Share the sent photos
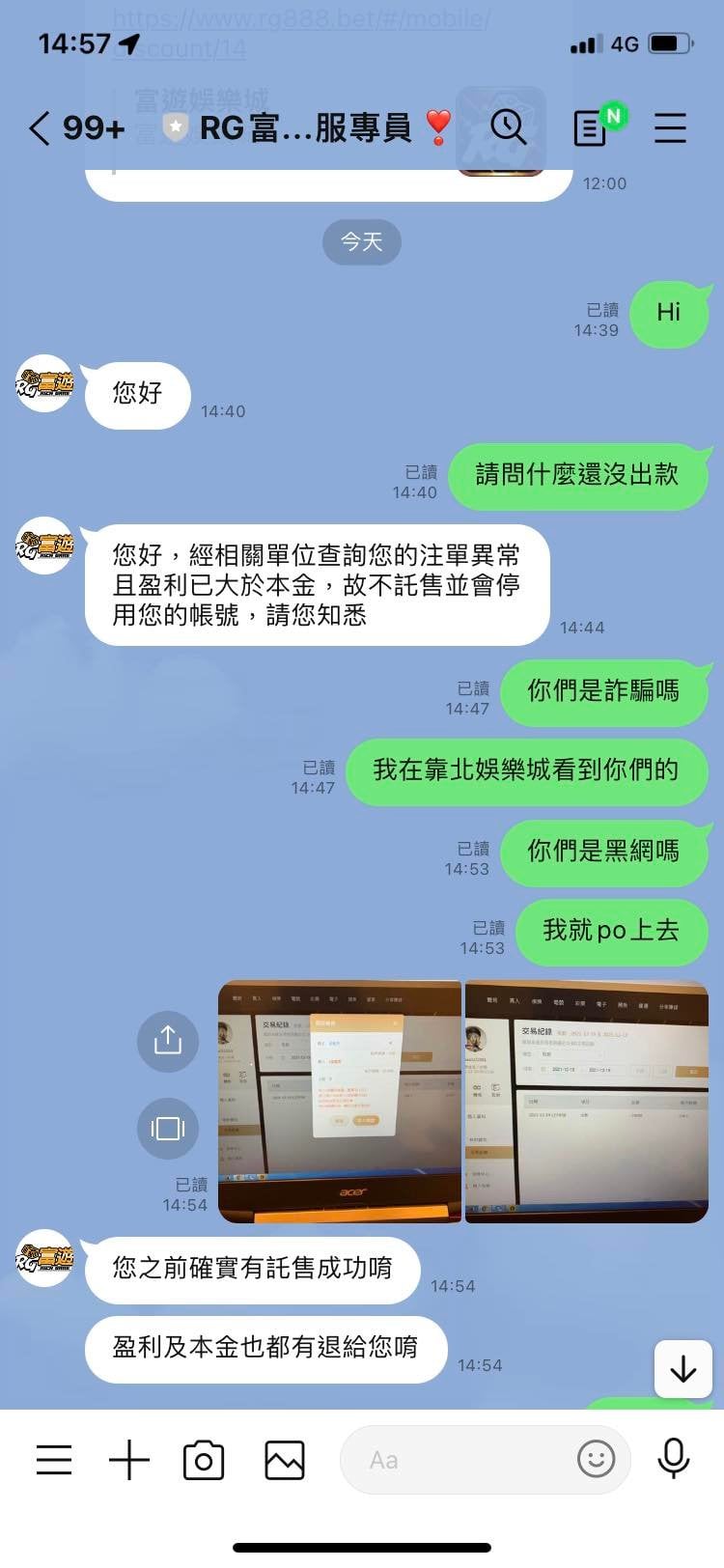 click(x=168, y=1041)
